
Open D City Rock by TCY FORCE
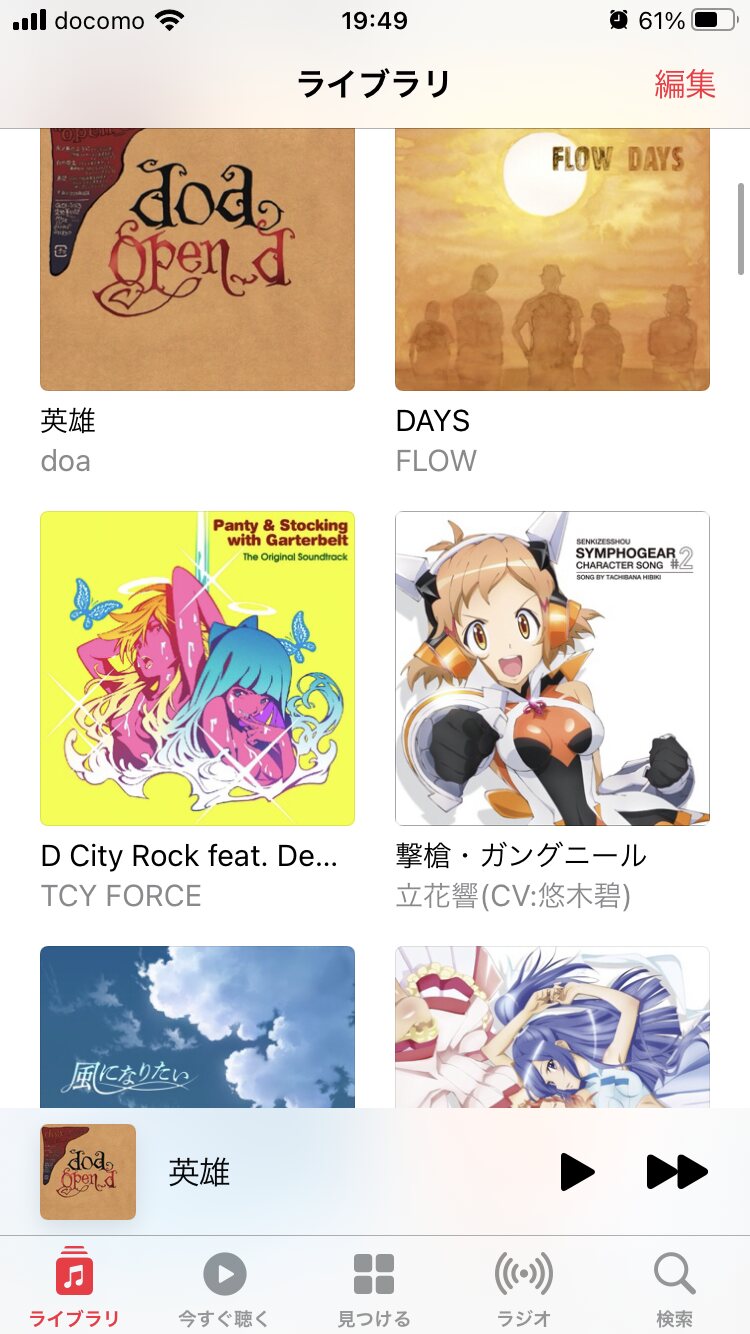click(197, 668)
